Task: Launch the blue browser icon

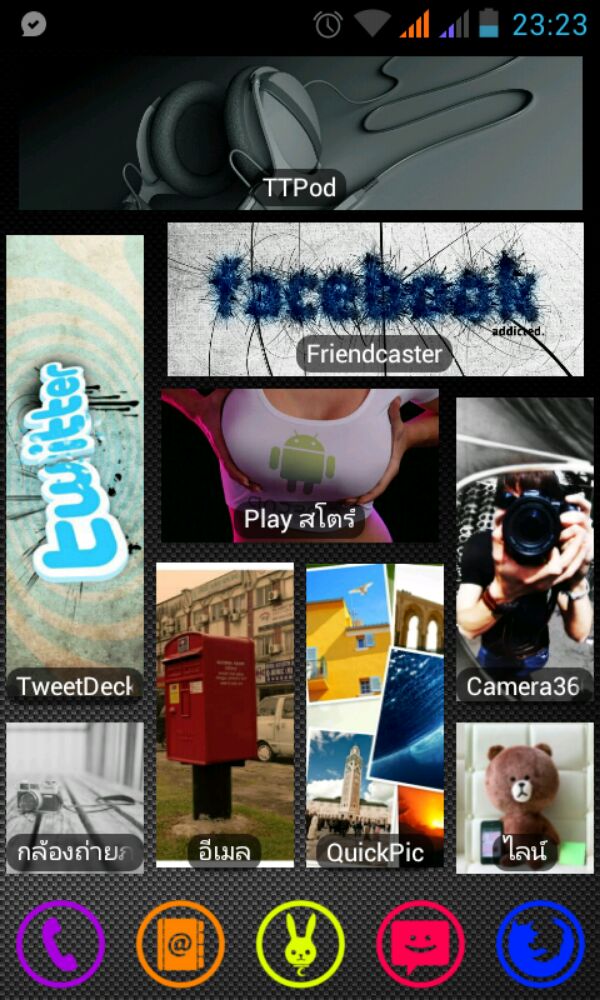Action: tap(540, 944)
